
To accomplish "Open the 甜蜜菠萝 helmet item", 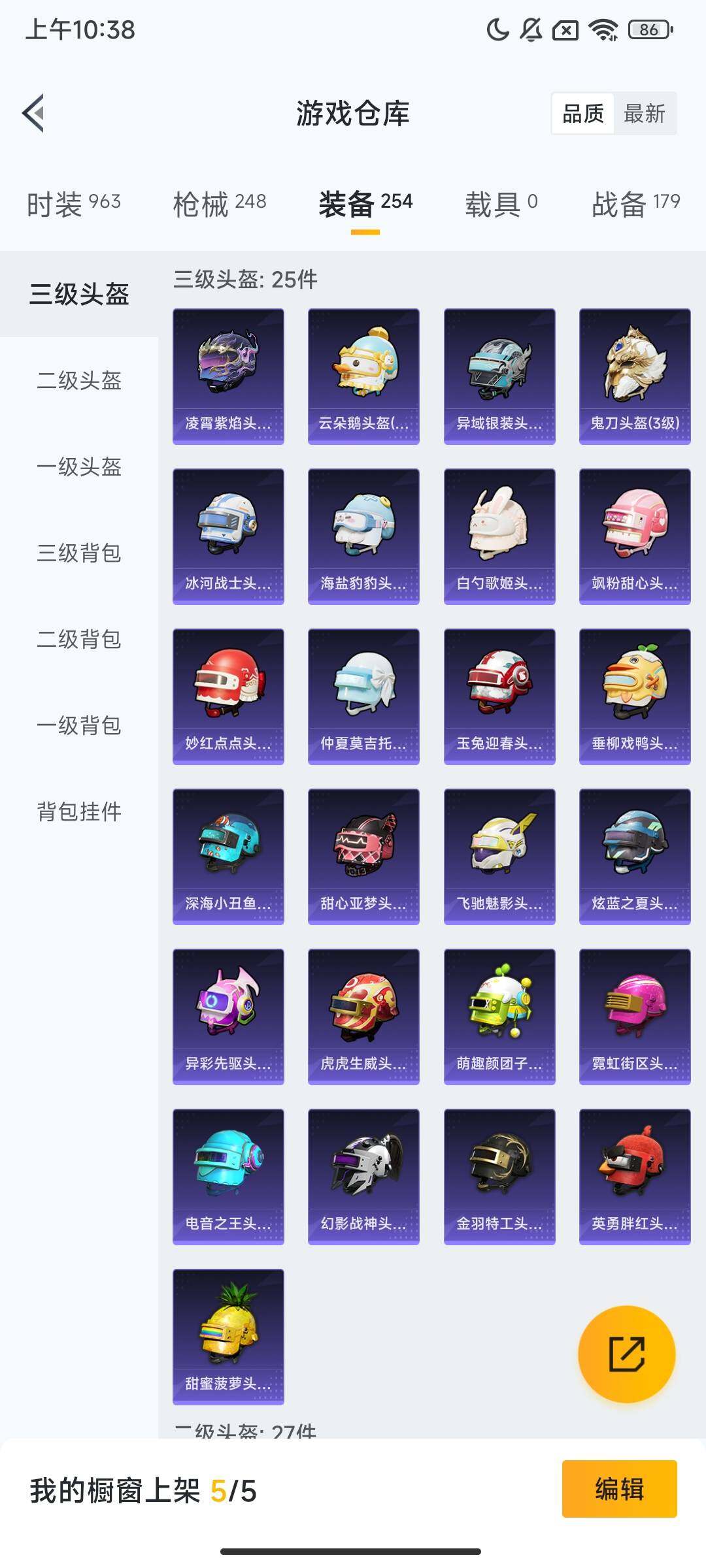I will [x=228, y=1337].
